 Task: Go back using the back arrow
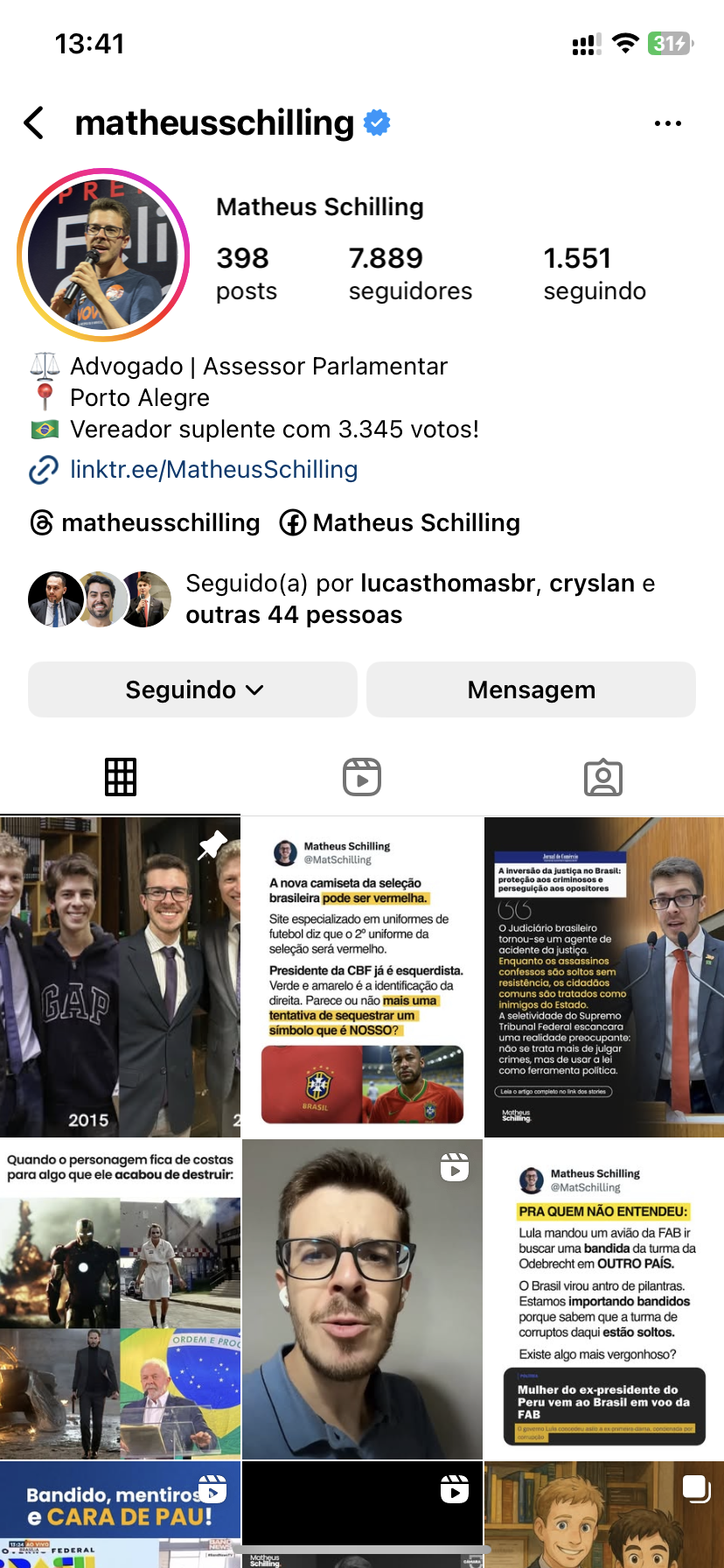[x=34, y=123]
